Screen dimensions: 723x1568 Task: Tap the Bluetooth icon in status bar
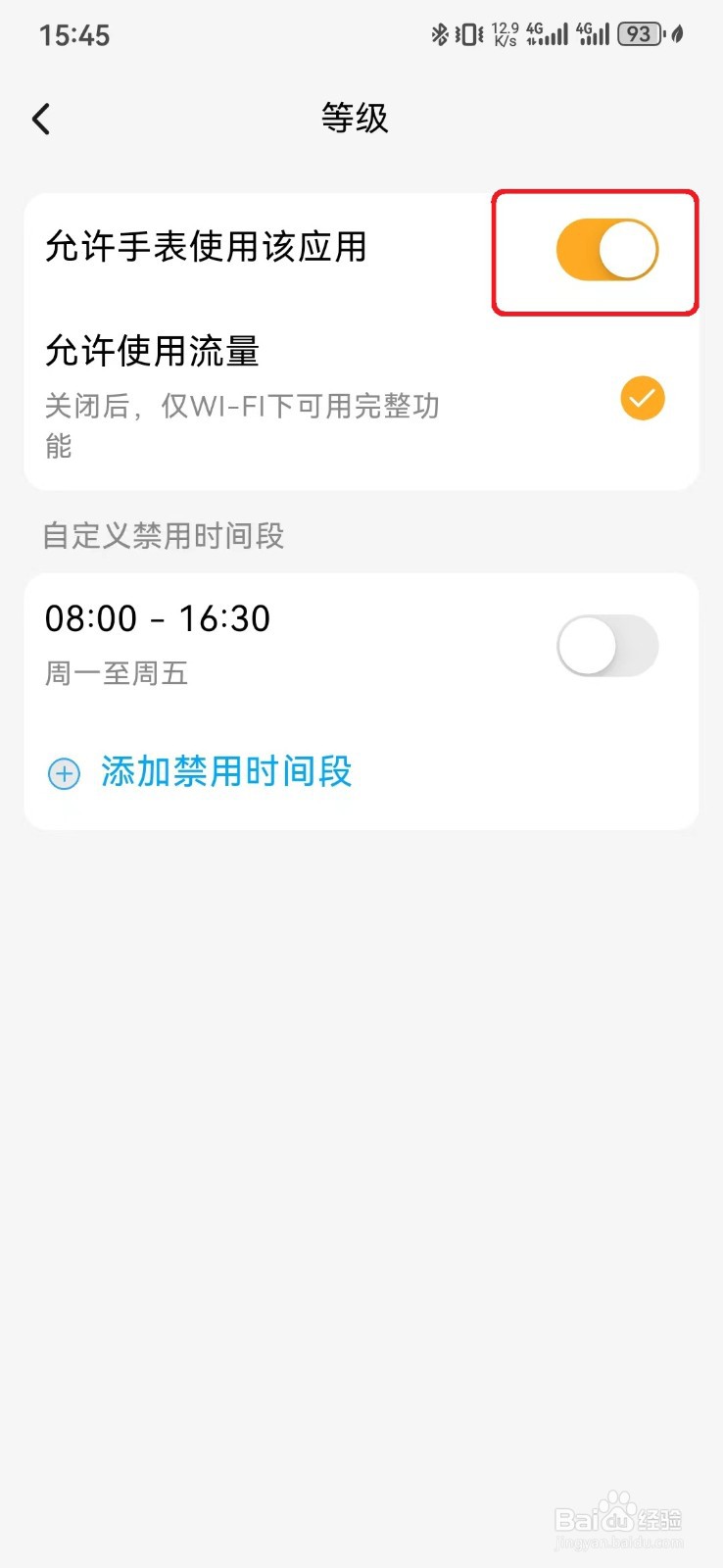(x=439, y=32)
